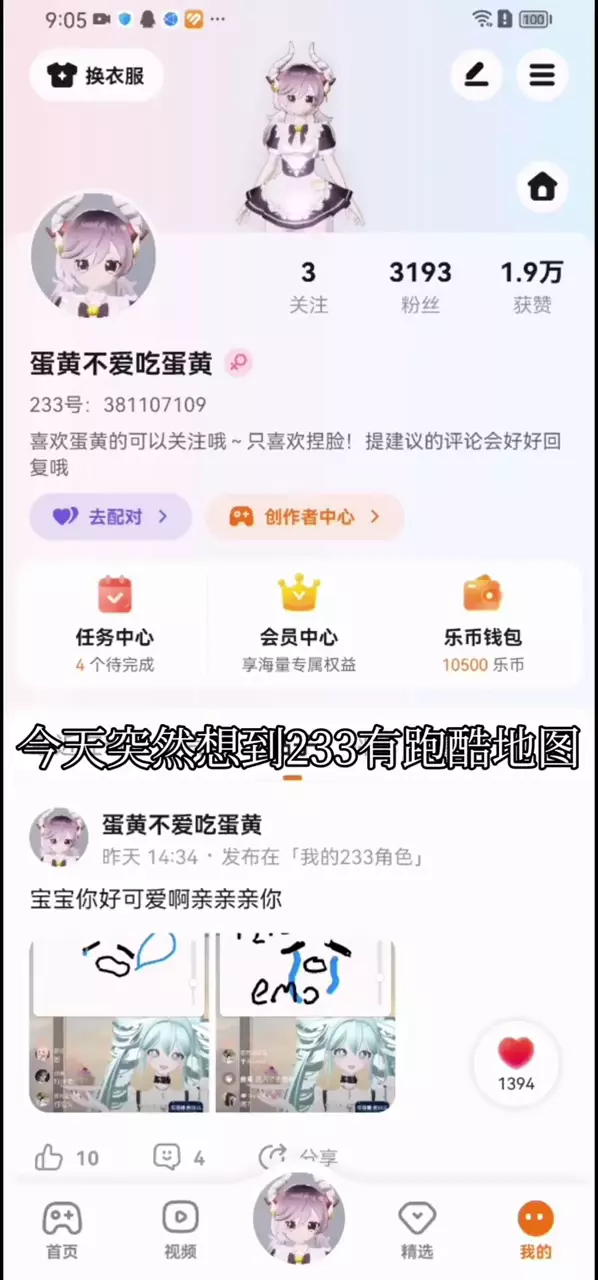This screenshot has width=598, height=1280.
Task: Switch to the 精选 tab
Action: pyautogui.click(x=417, y=1230)
